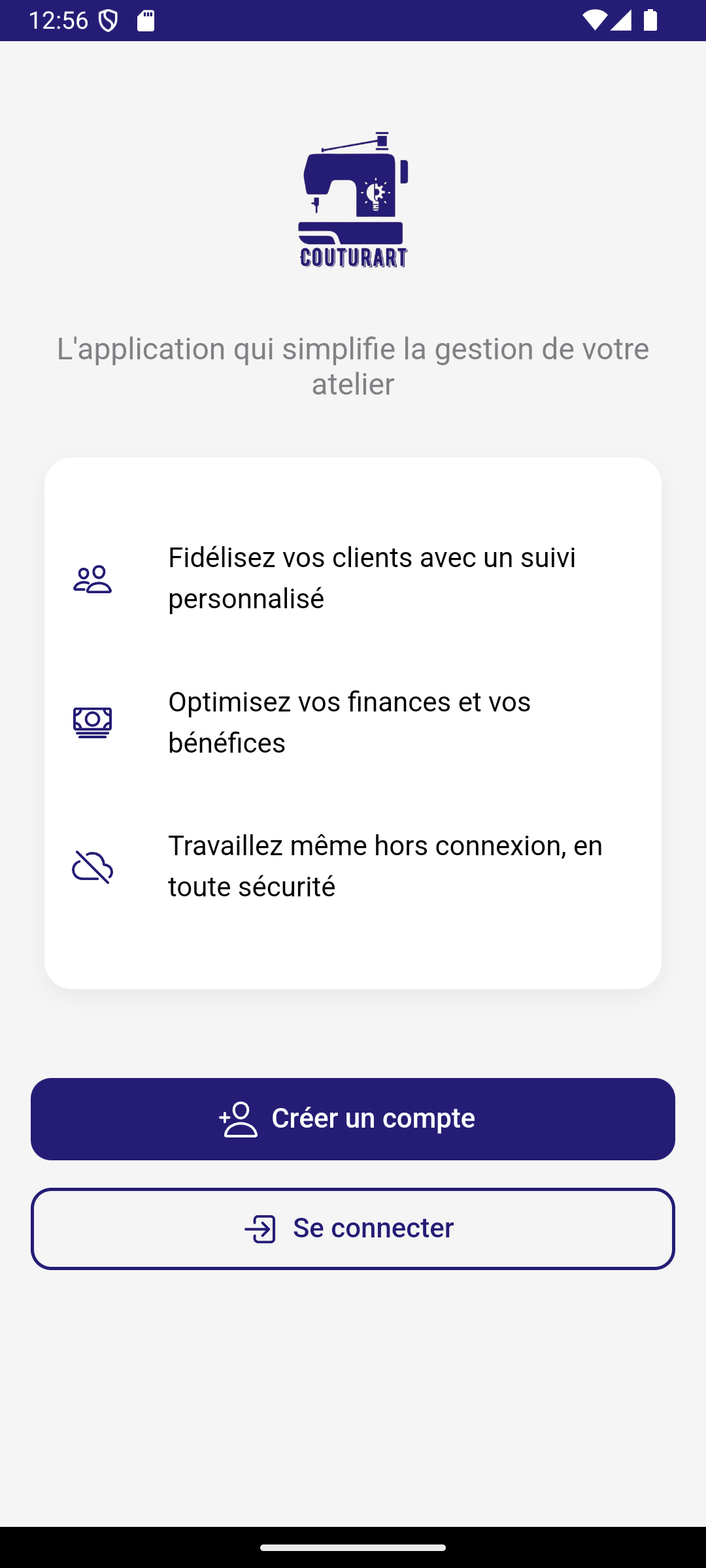Tap the home indicator bar at bottom
This screenshot has width=706, height=1568.
point(353,1548)
